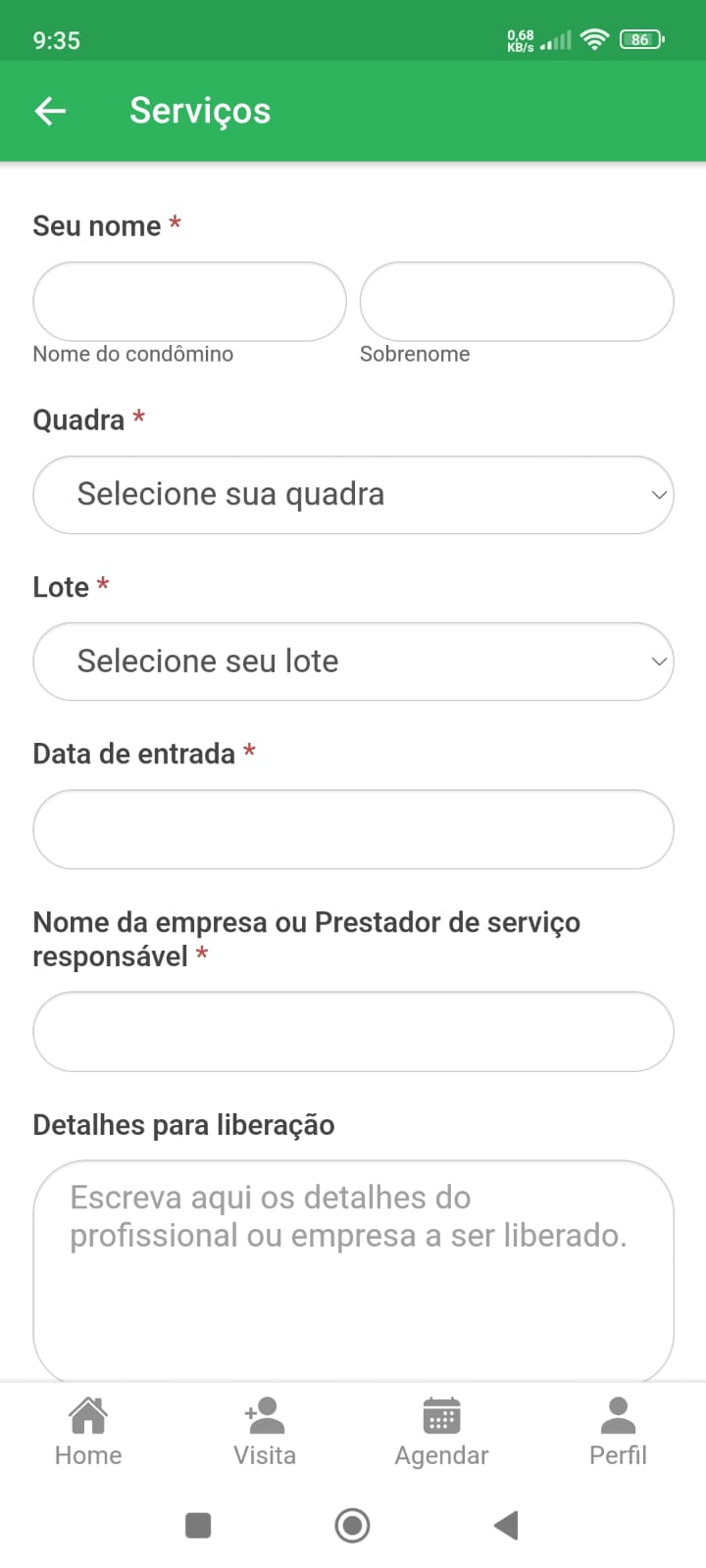
Task: Tap the Nome do condômino field
Action: pyautogui.click(x=189, y=302)
